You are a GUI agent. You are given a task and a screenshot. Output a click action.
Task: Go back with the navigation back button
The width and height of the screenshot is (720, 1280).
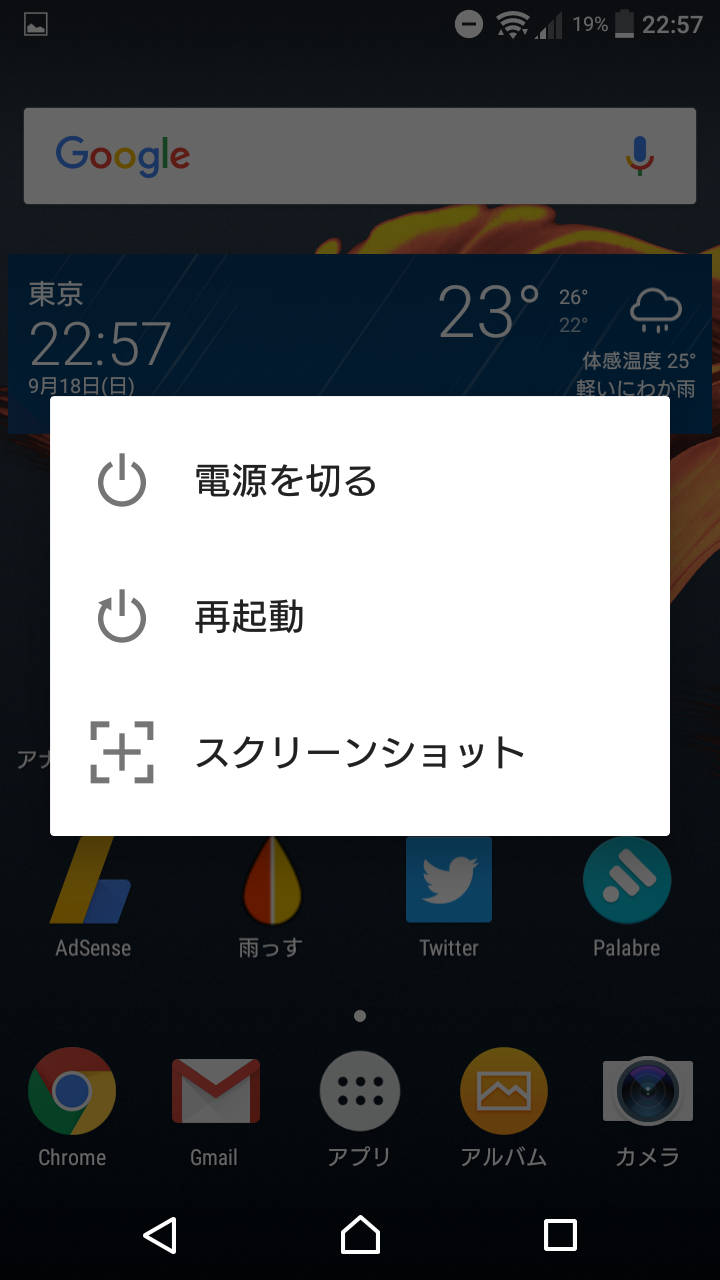(160, 1235)
